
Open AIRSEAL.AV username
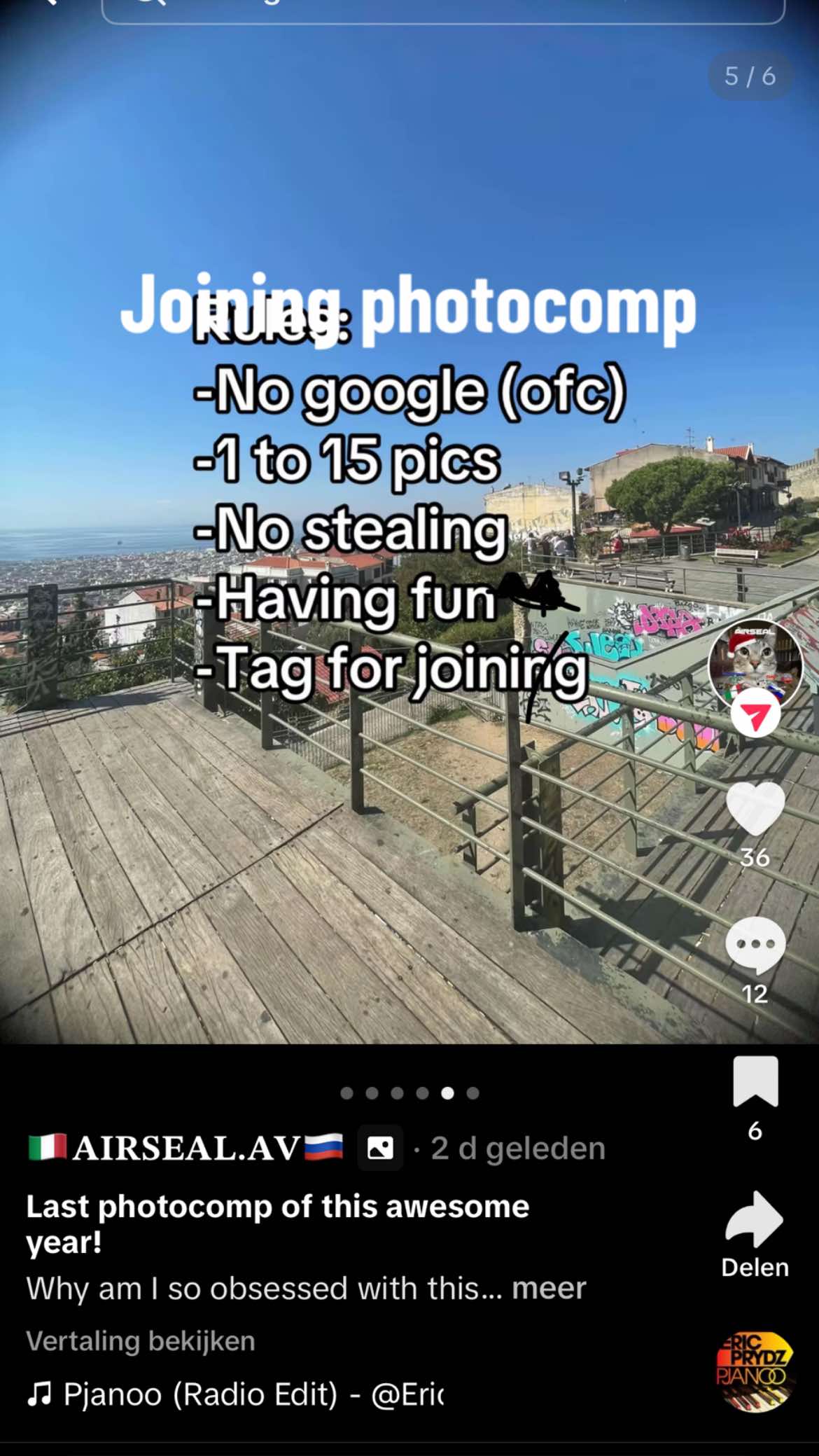(186, 1149)
